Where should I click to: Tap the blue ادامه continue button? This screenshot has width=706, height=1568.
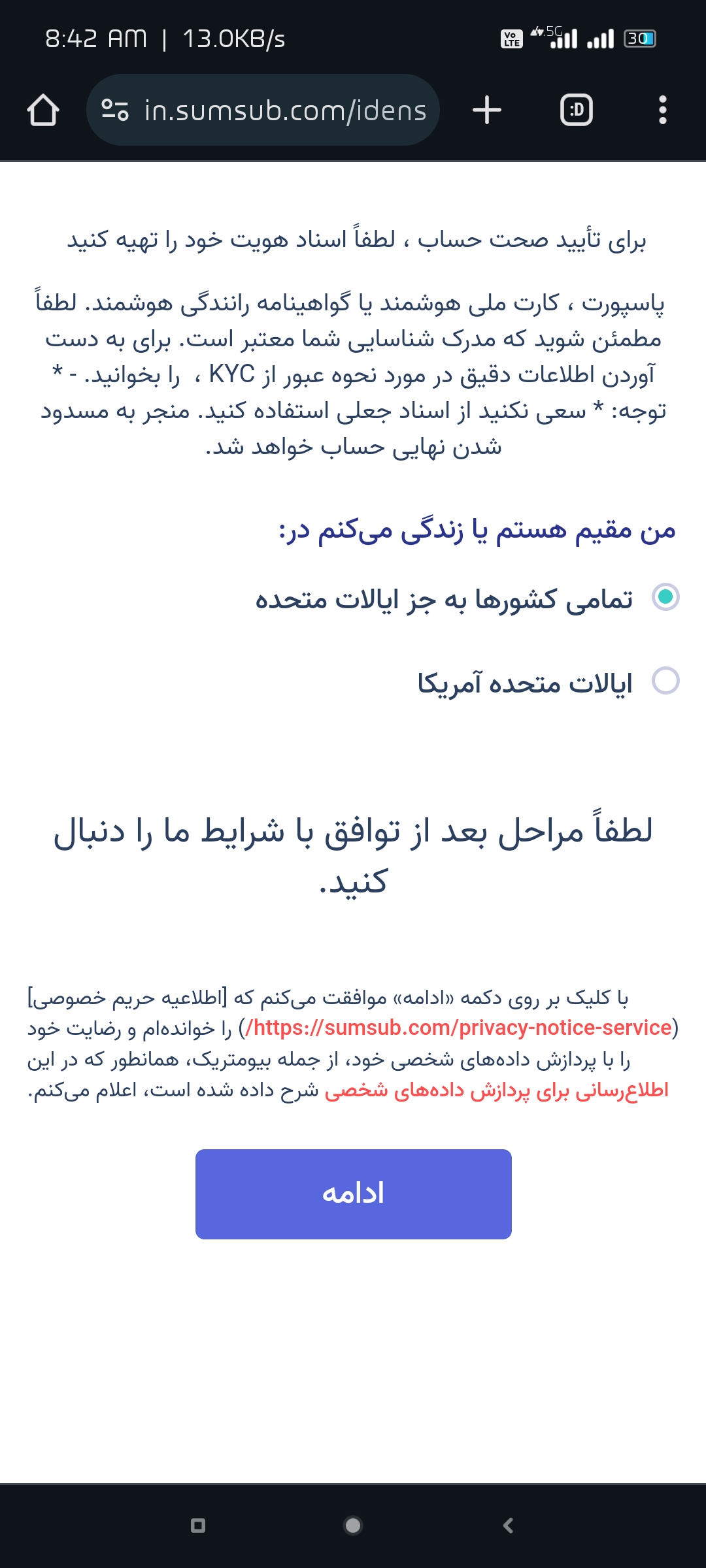point(354,1194)
